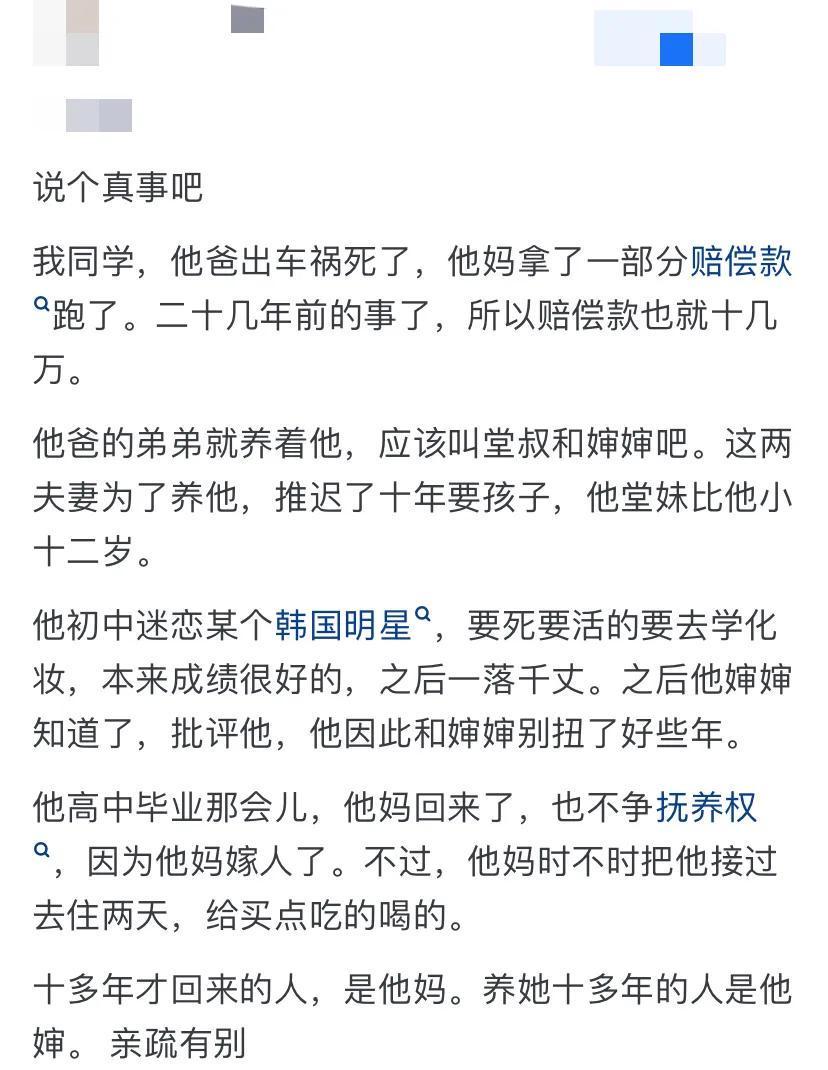828x1070 pixels.
Task: Tap the 韩国明星 highlighted keyword
Action: (343, 625)
